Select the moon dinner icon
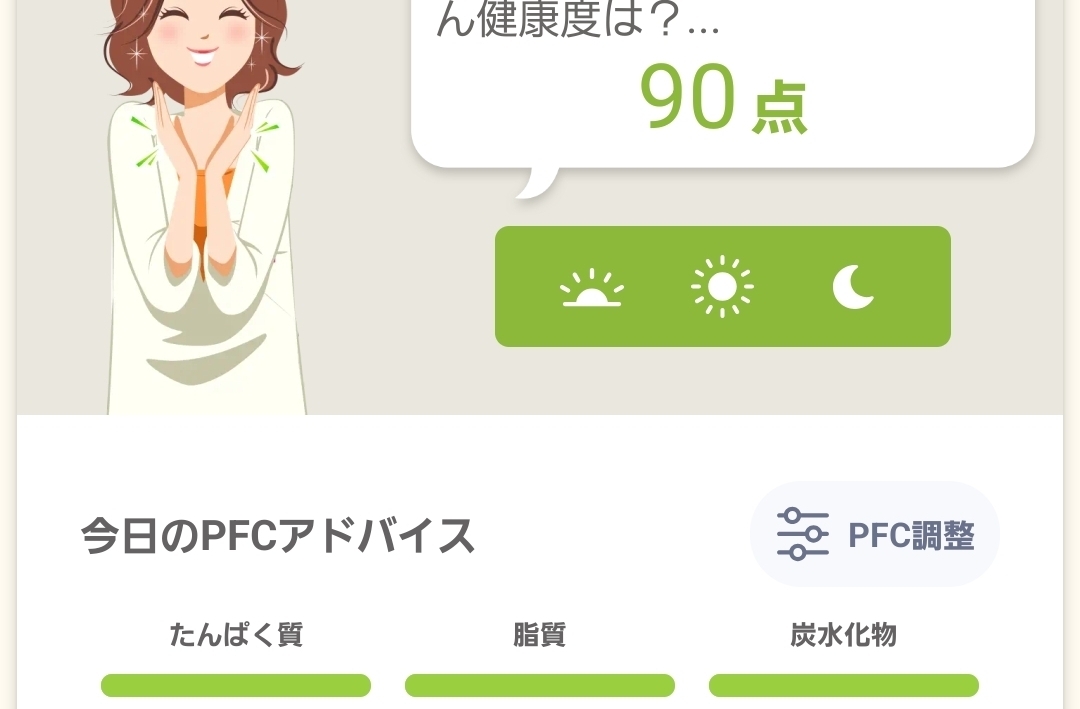The width and height of the screenshot is (1080, 709). coord(853,288)
